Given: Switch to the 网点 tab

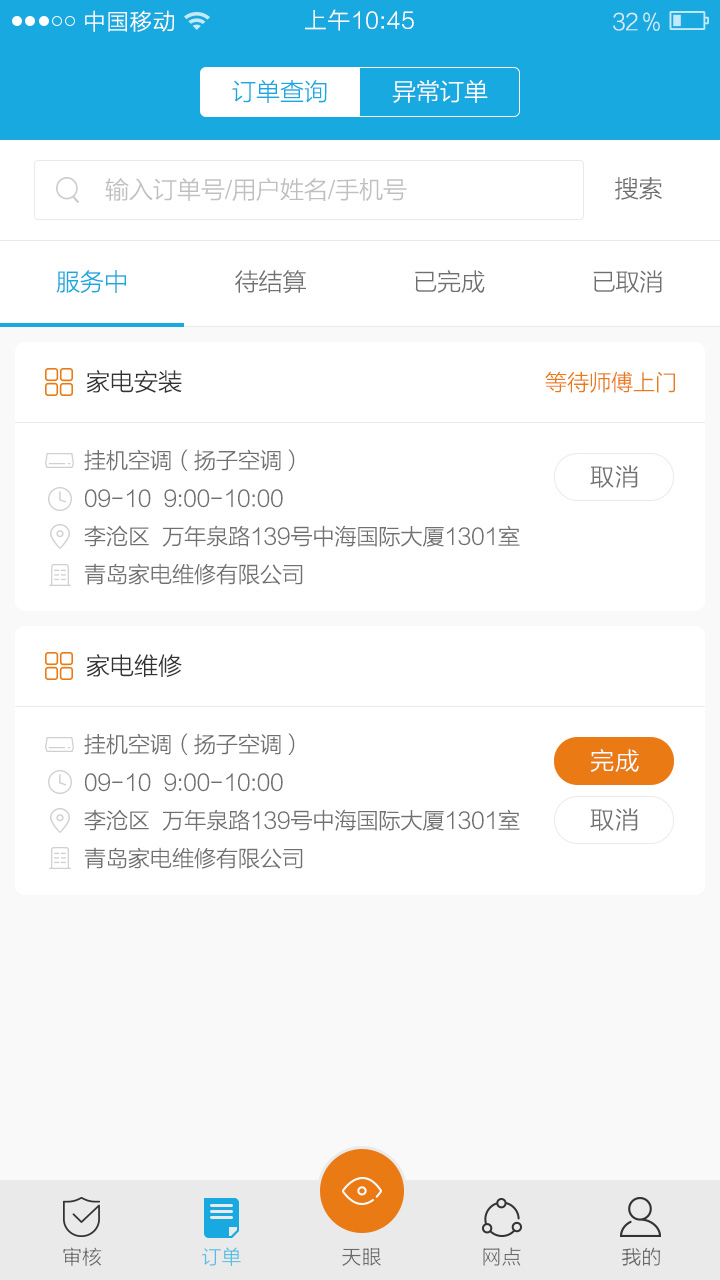Looking at the screenshot, I should pyautogui.click(x=501, y=1230).
